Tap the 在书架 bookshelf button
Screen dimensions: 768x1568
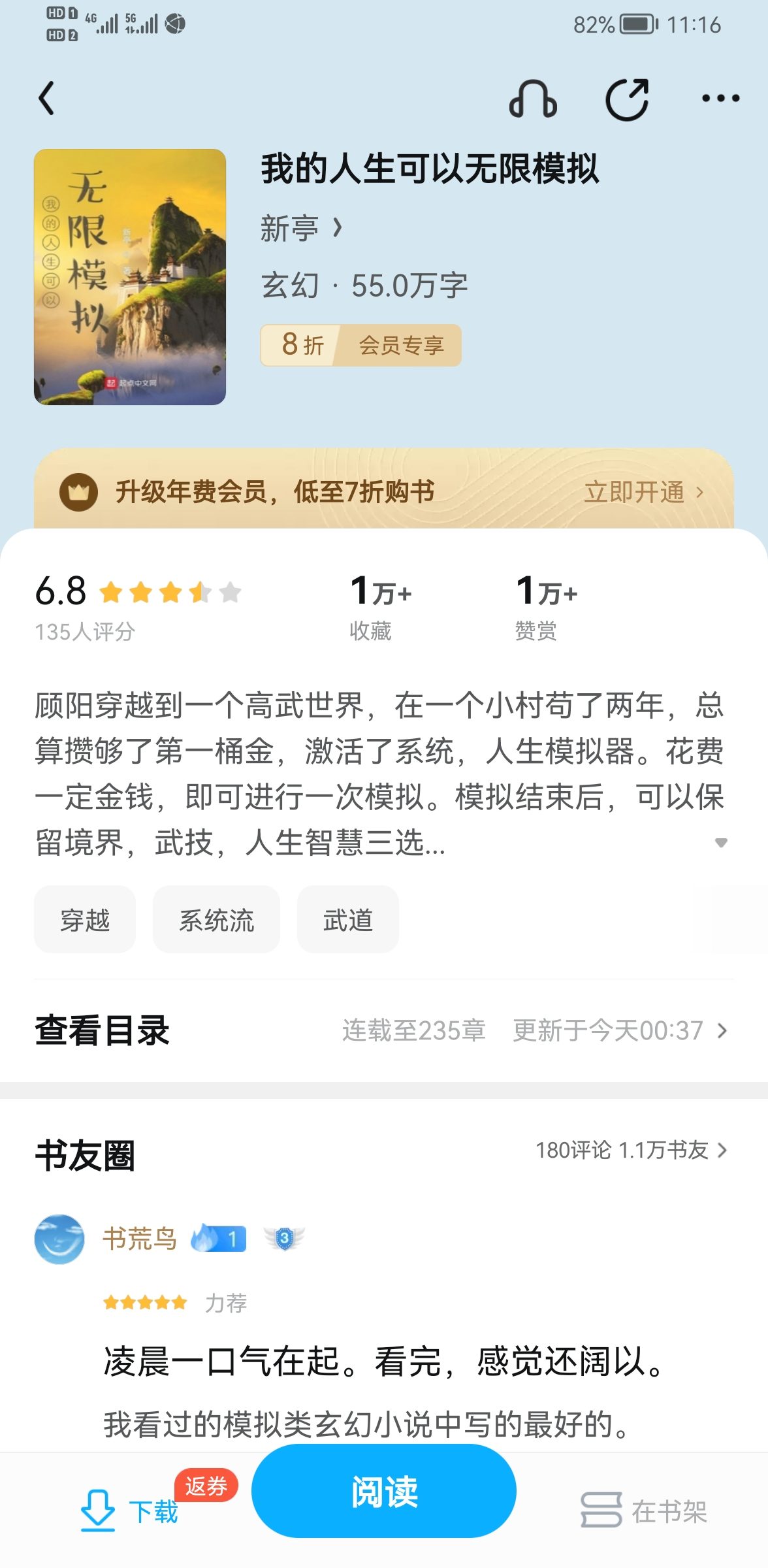[644, 1511]
